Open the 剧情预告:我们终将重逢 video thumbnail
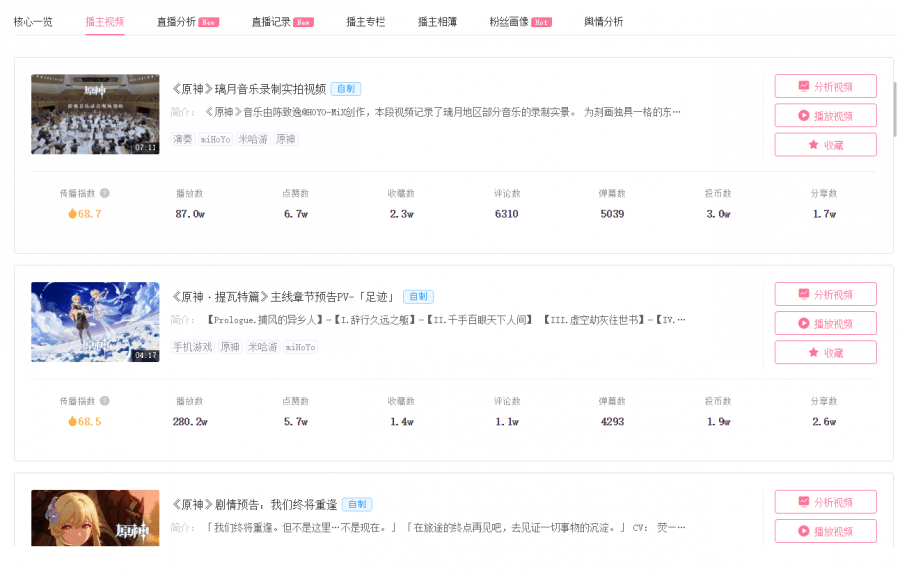Viewport: 900px width, 574px height. point(95,518)
